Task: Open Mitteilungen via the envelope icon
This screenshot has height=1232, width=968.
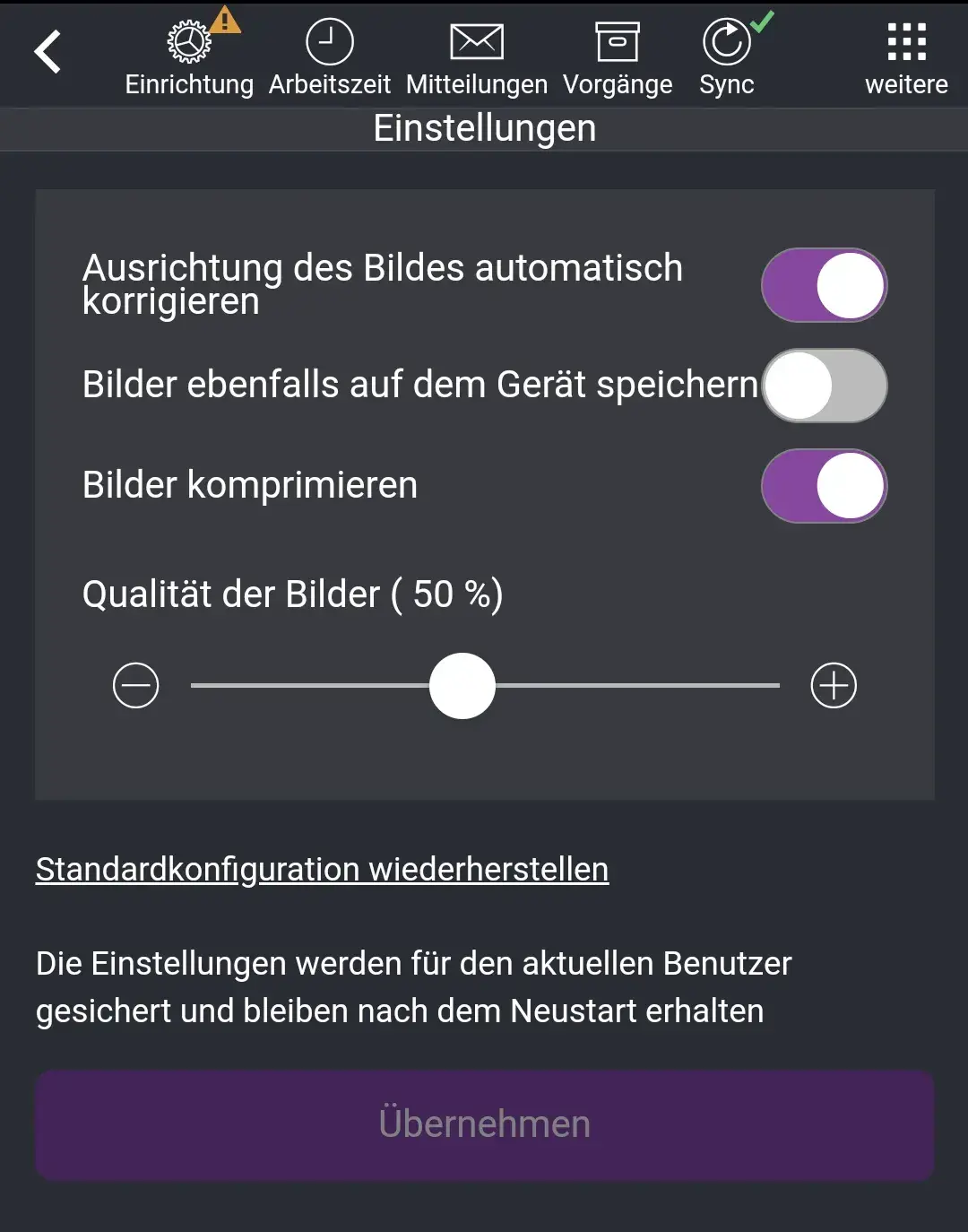Action: [x=476, y=41]
